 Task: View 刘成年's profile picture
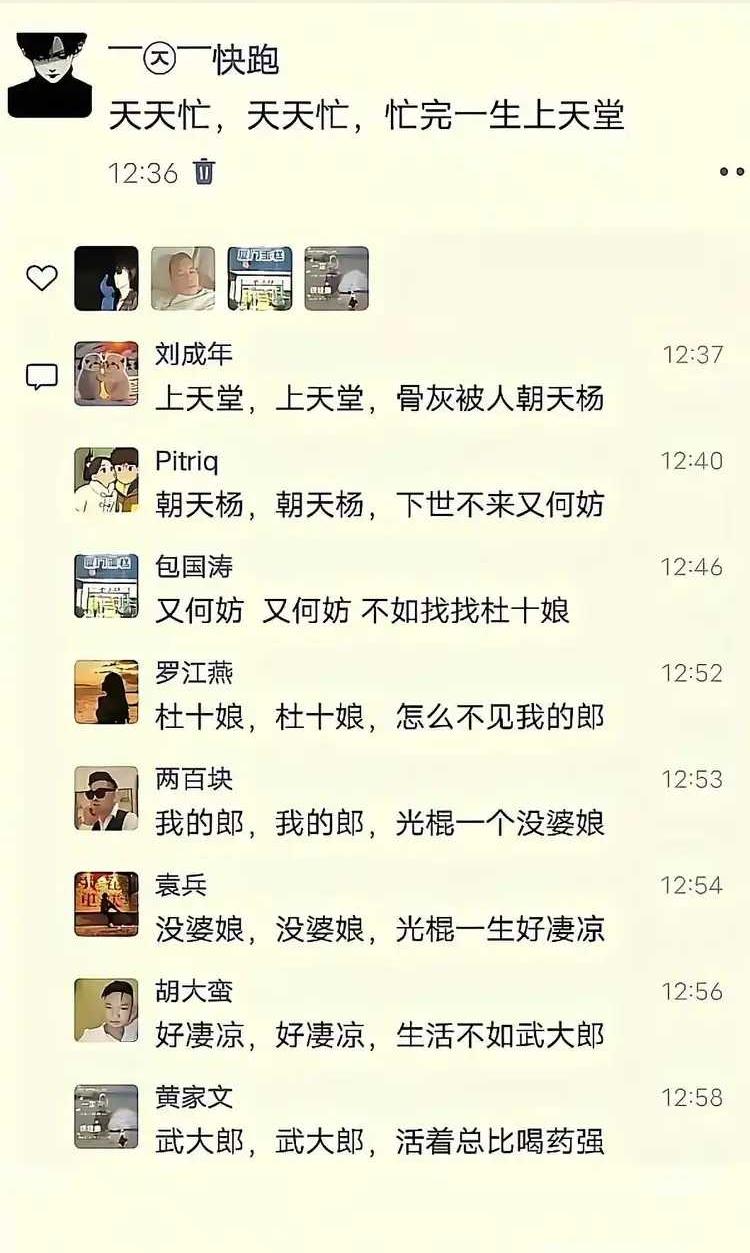107,373
